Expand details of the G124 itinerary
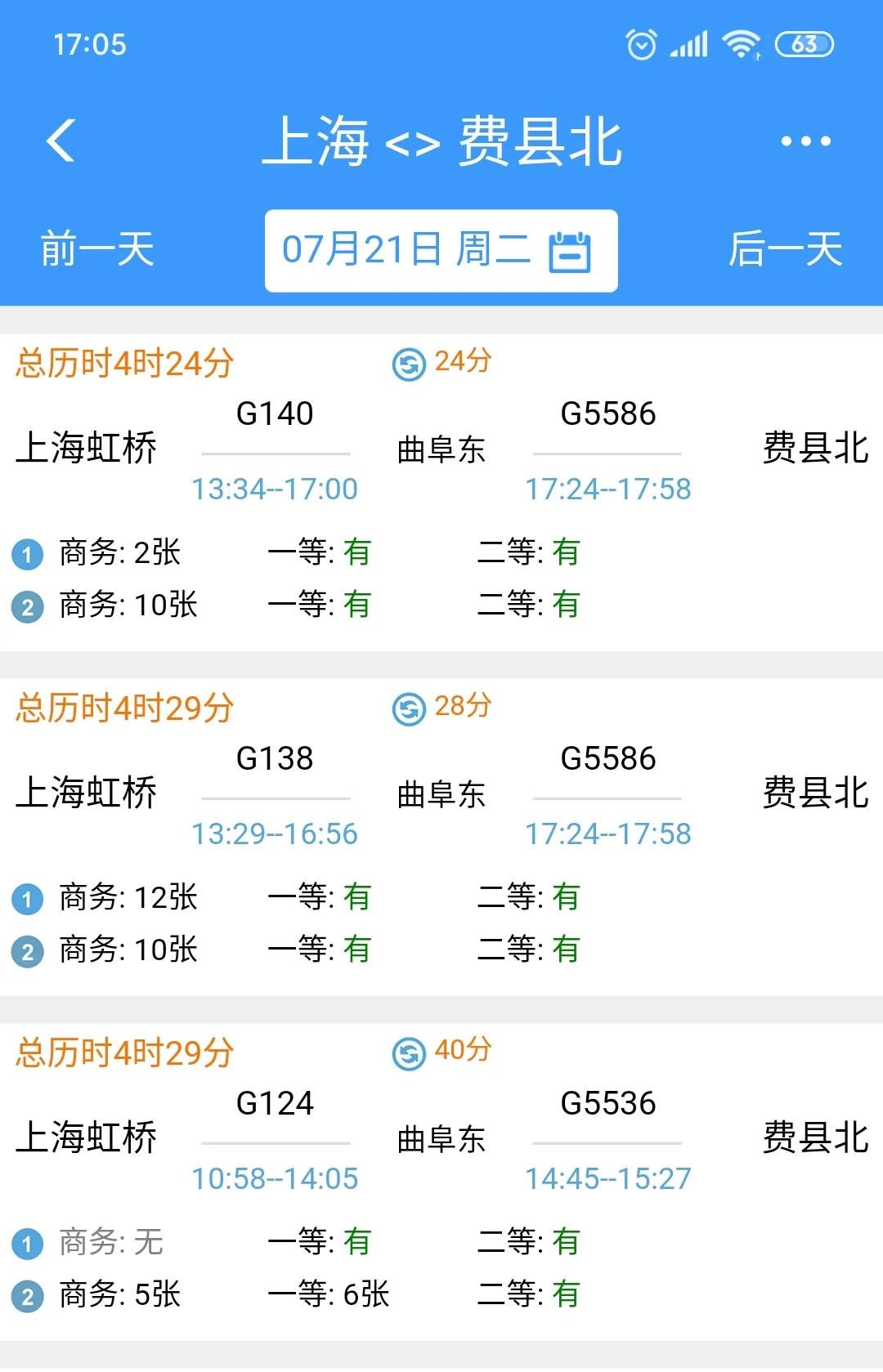The image size is (883, 1372). [x=441, y=1138]
